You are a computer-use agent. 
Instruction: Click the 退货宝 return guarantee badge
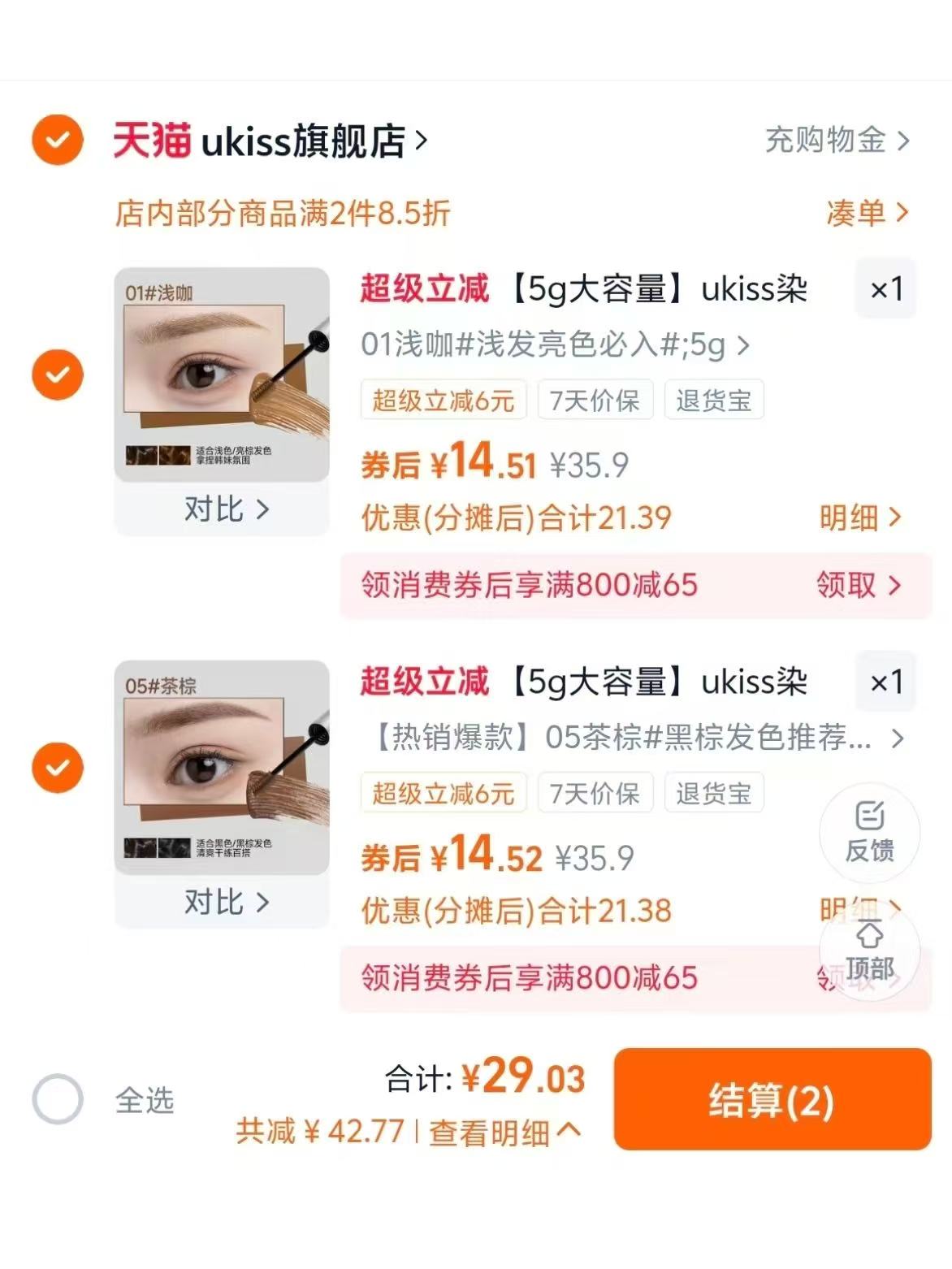pos(713,400)
